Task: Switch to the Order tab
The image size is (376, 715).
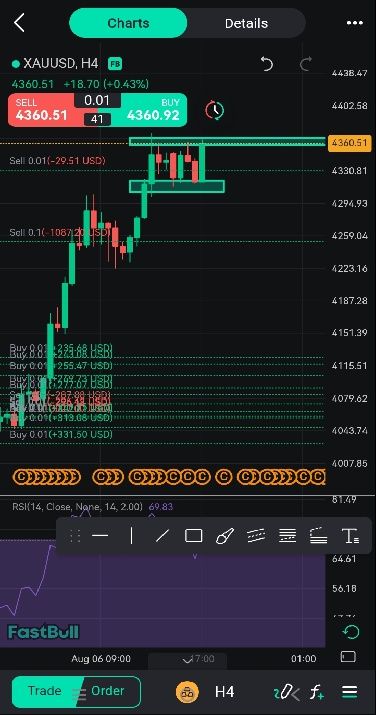Action: pos(108,691)
